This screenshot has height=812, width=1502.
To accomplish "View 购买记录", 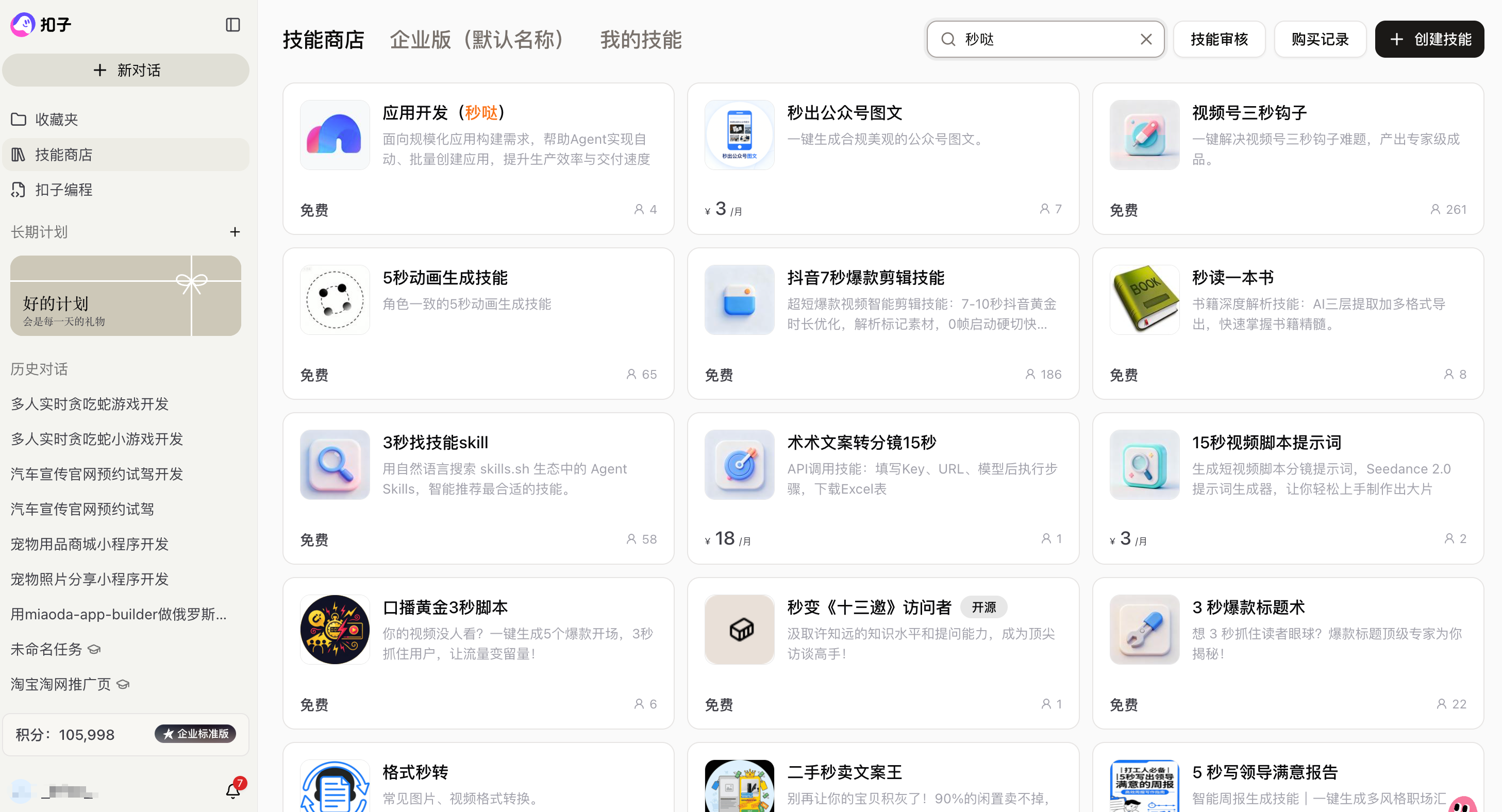I will (1320, 39).
